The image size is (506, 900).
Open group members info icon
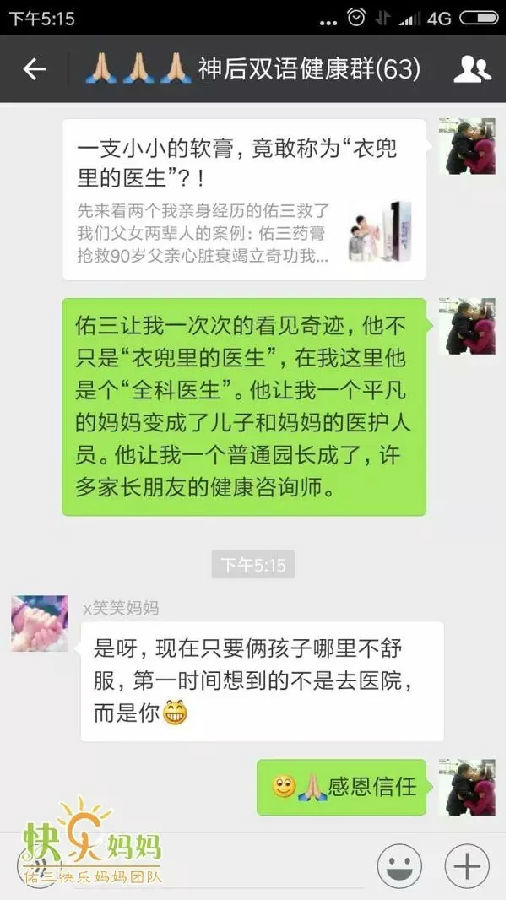point(472,69)
